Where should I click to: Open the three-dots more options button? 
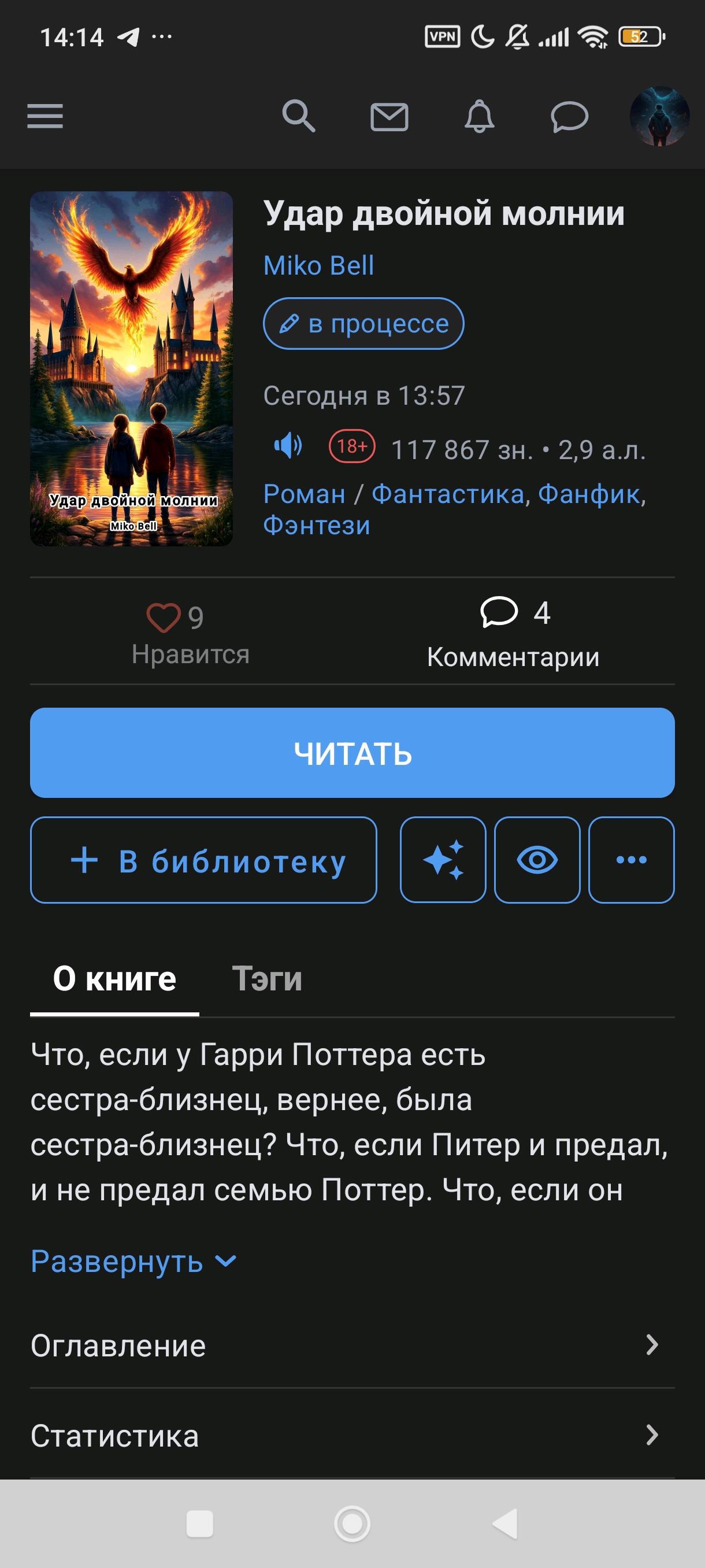coord(632,860)
